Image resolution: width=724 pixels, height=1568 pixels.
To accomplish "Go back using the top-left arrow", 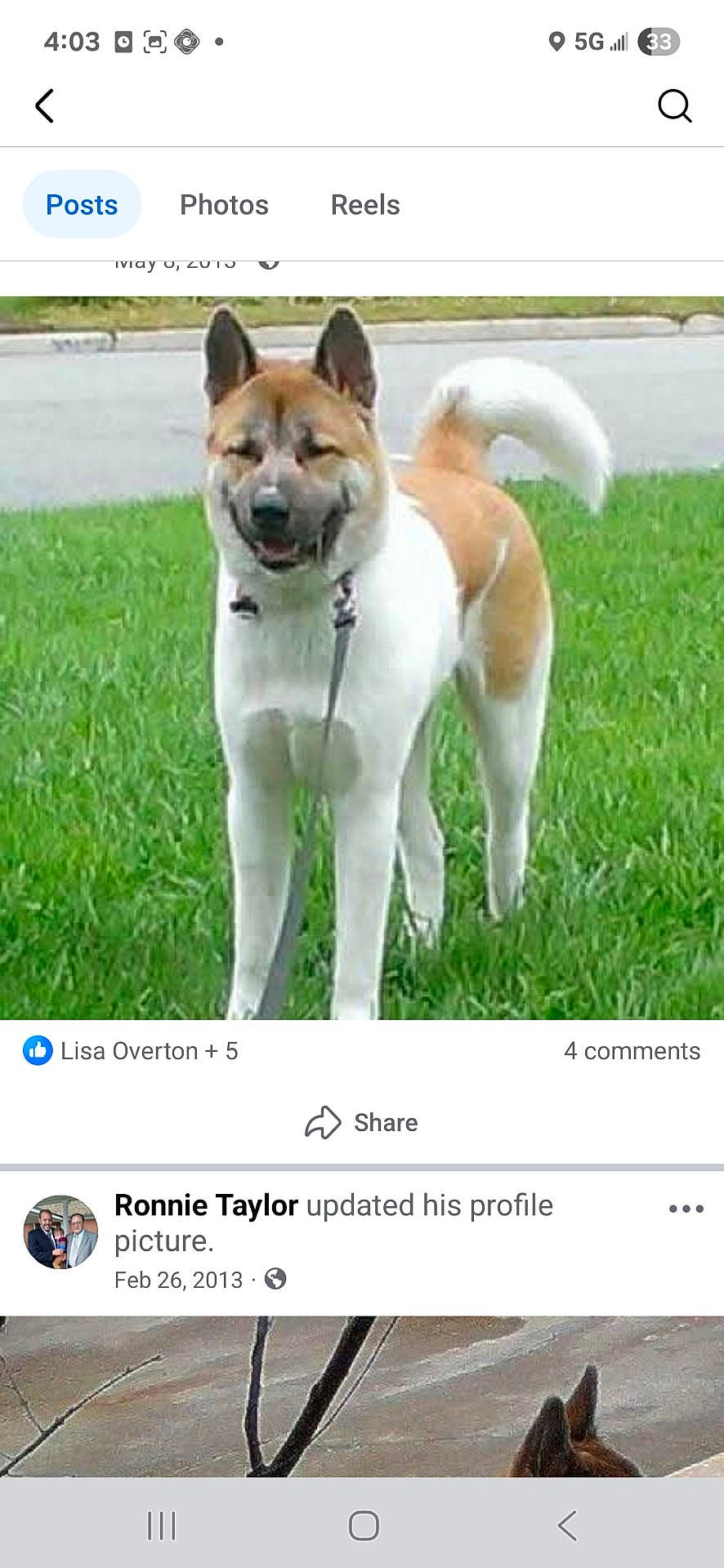I will (x=45, y=106).
